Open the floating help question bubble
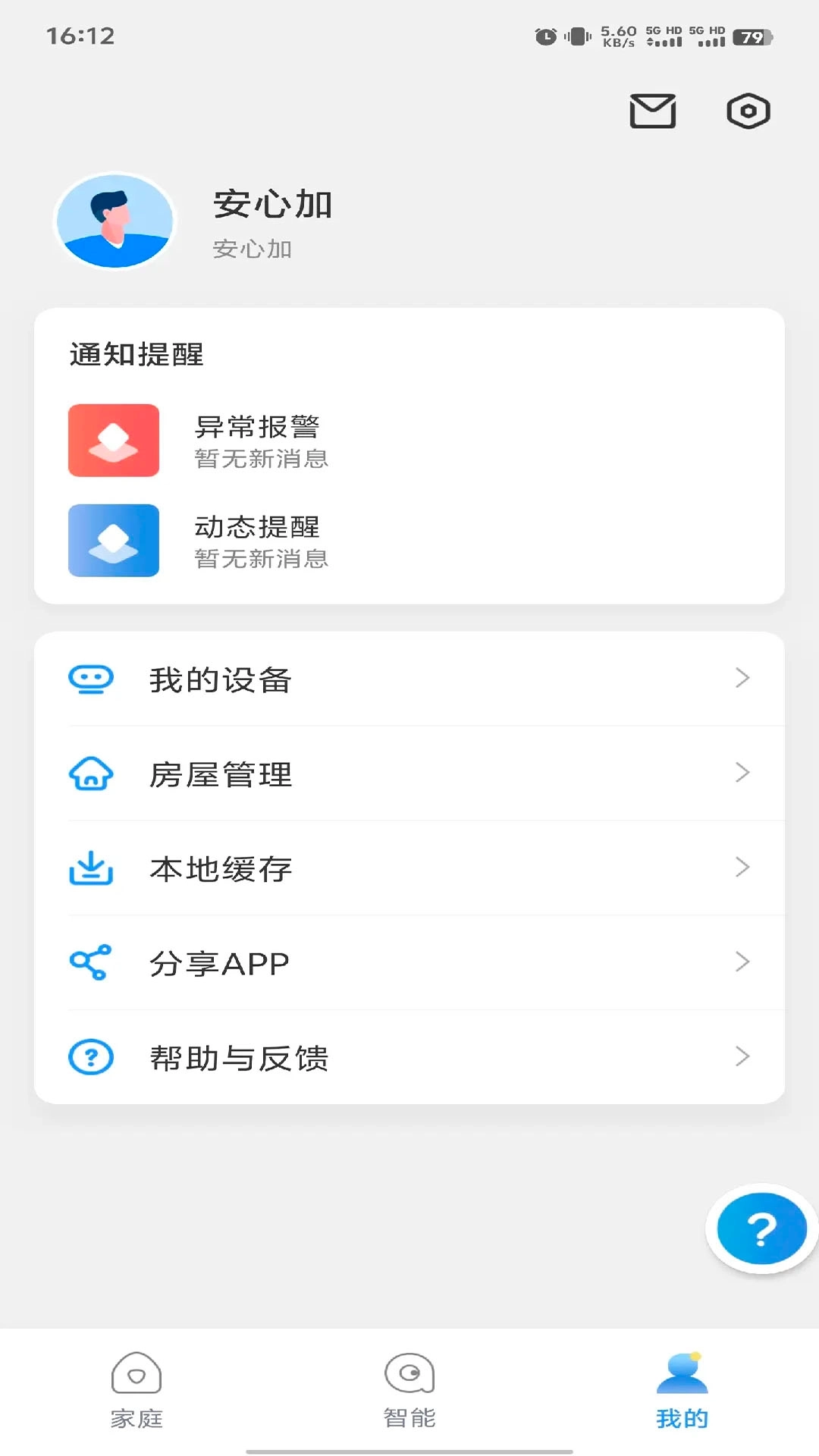The width and height of the screenshot is (819, 1456). pos(761,1229)
